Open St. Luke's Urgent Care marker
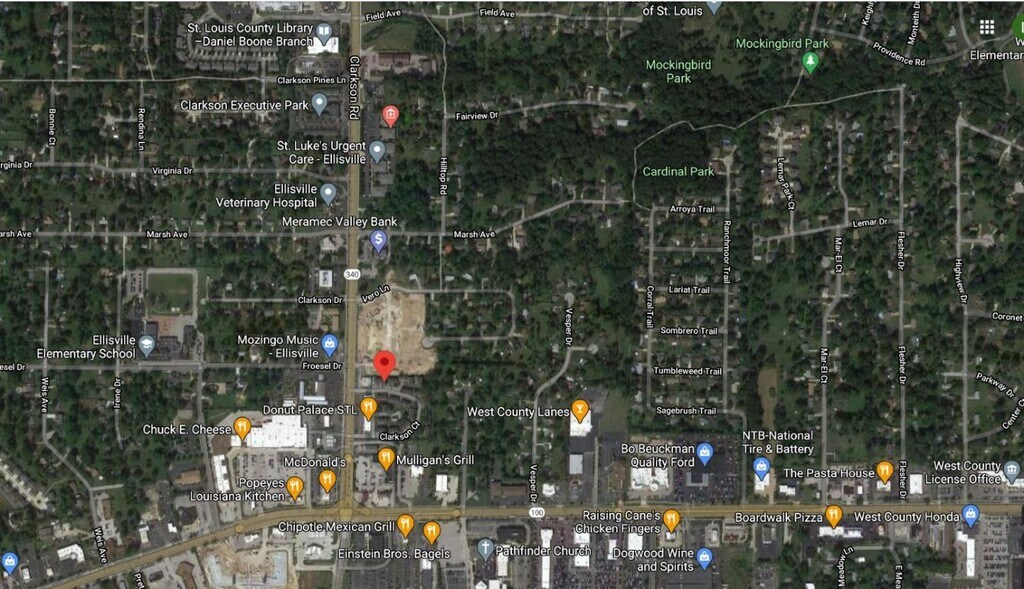The width and height of the screenshot is (1024, 589). tap(377, 151)
